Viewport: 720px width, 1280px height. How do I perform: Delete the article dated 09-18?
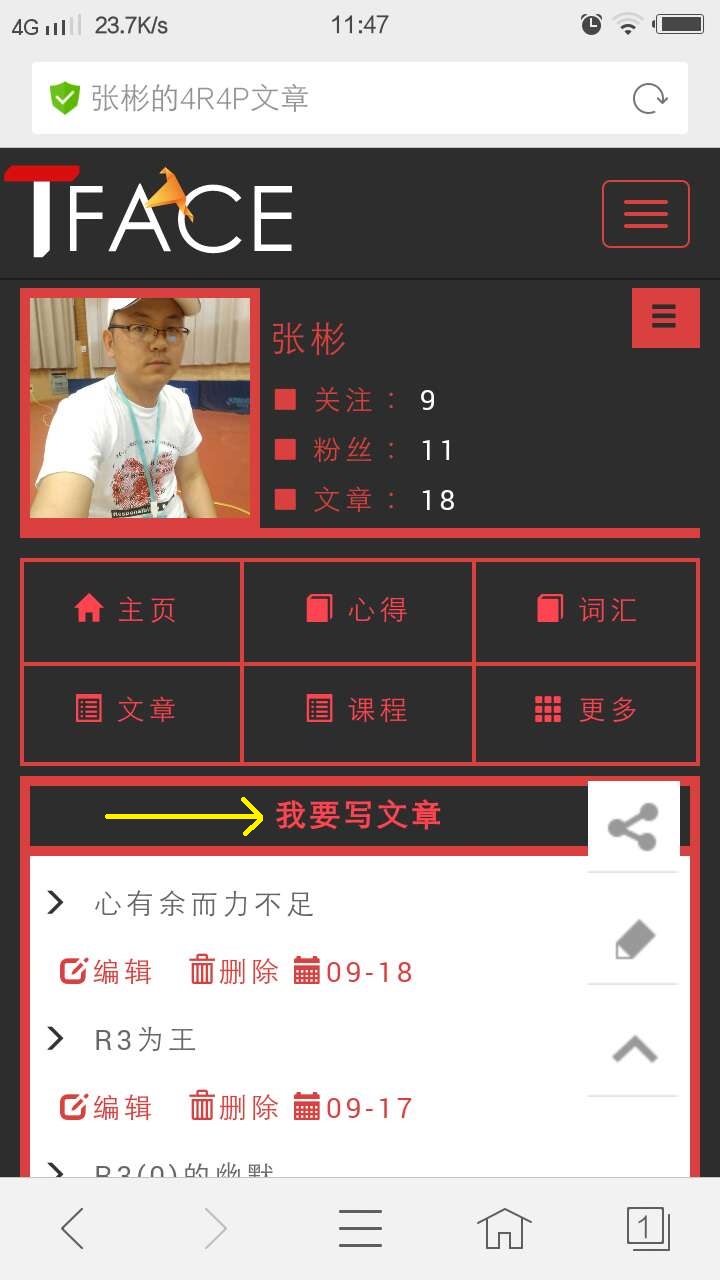click(x=234, y=971)
